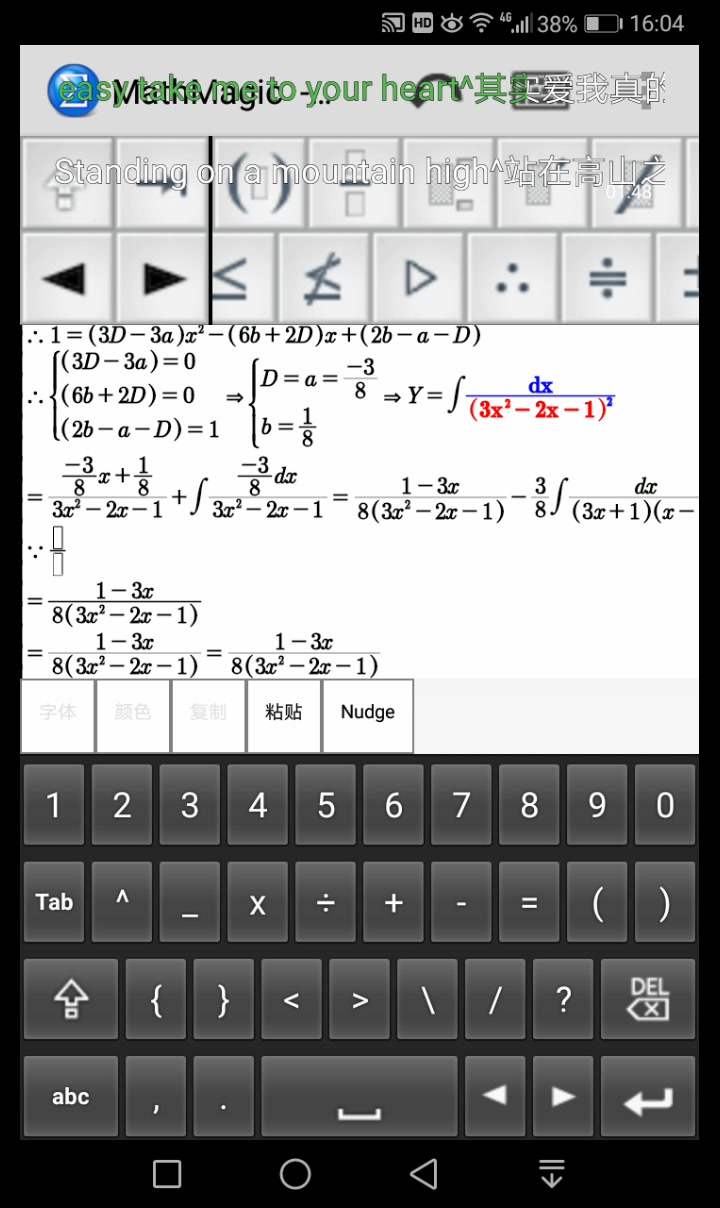Open the Nudge option

coord(367,713)
